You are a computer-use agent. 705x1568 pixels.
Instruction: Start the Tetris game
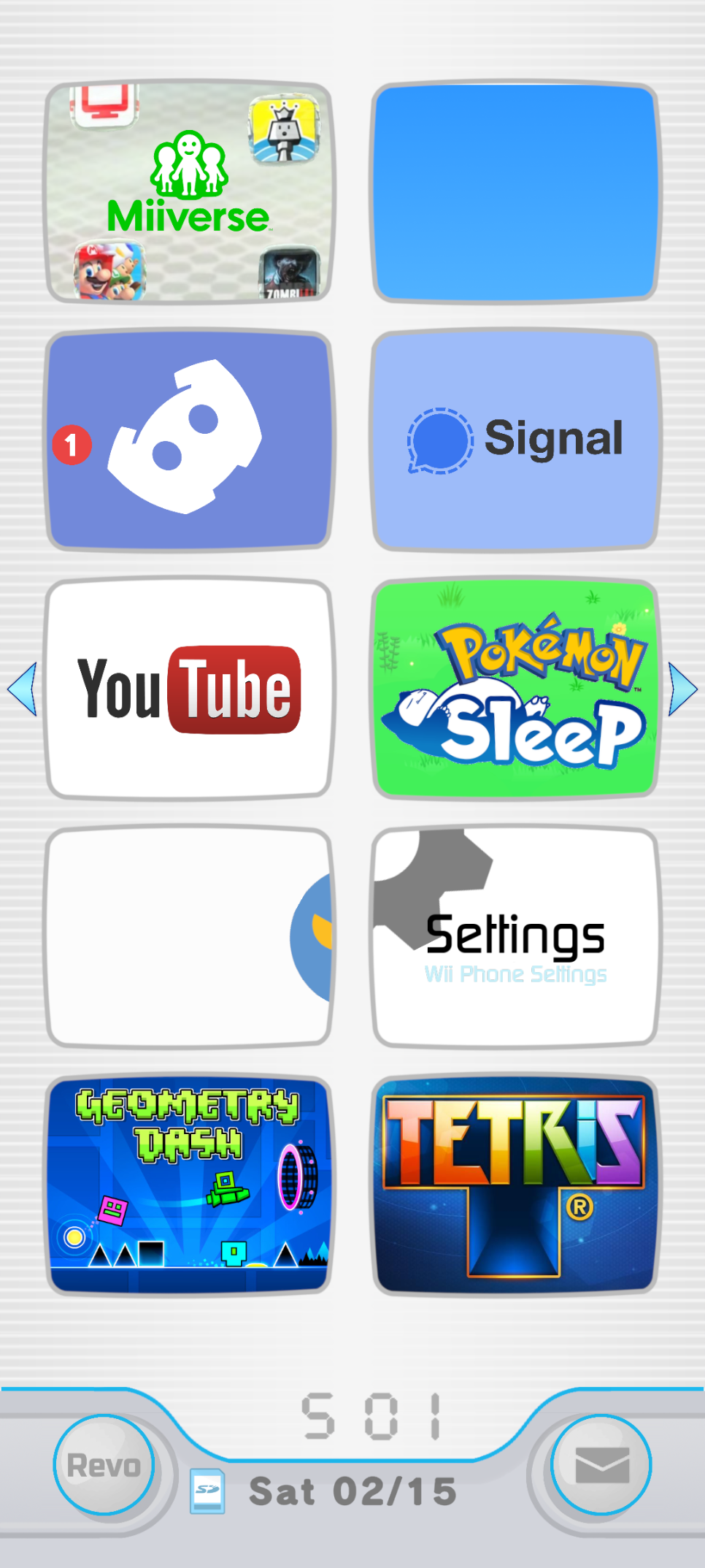515,1185
